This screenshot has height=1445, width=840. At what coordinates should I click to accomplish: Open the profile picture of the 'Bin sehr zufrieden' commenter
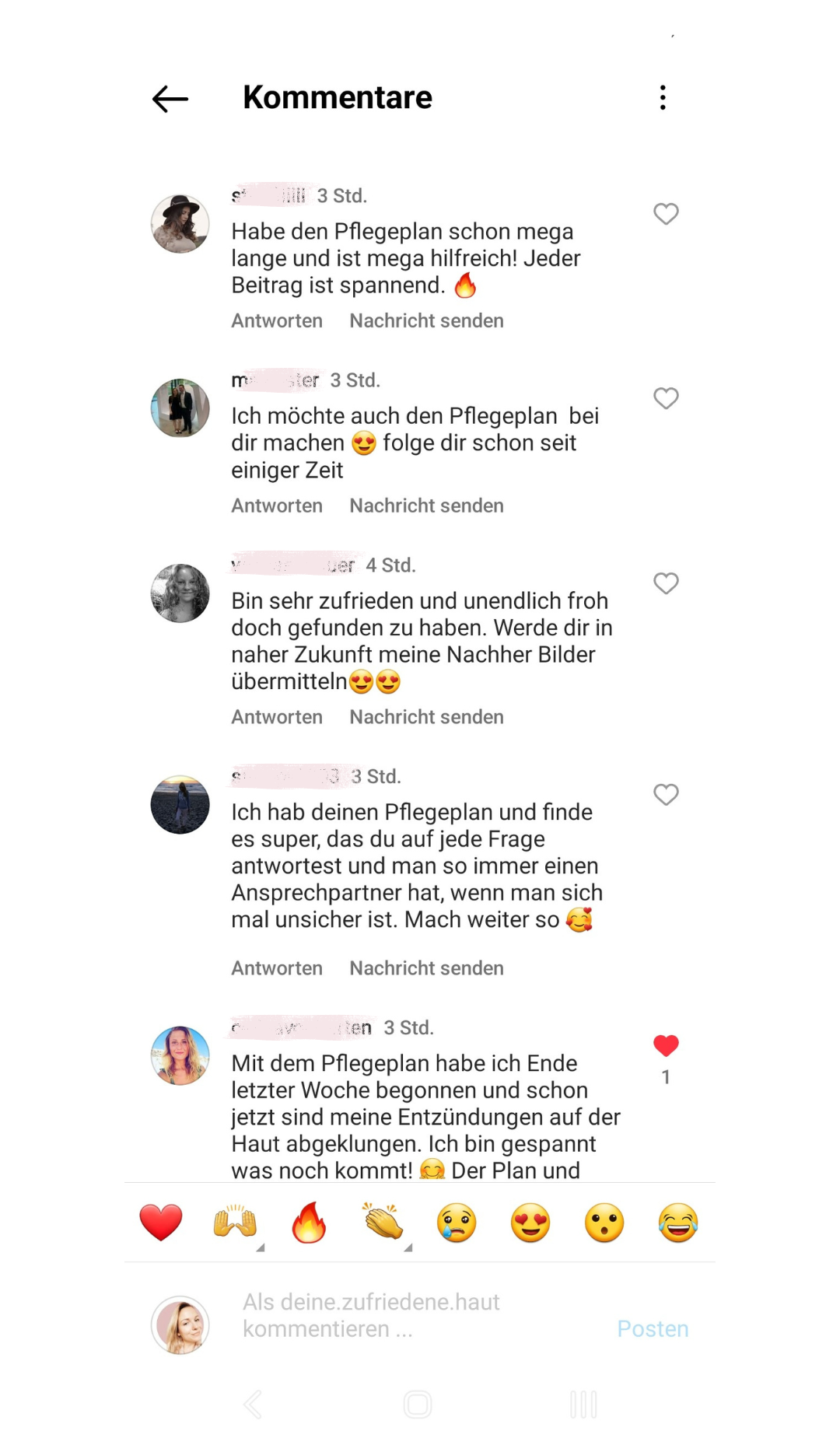[x=180, y=593]
